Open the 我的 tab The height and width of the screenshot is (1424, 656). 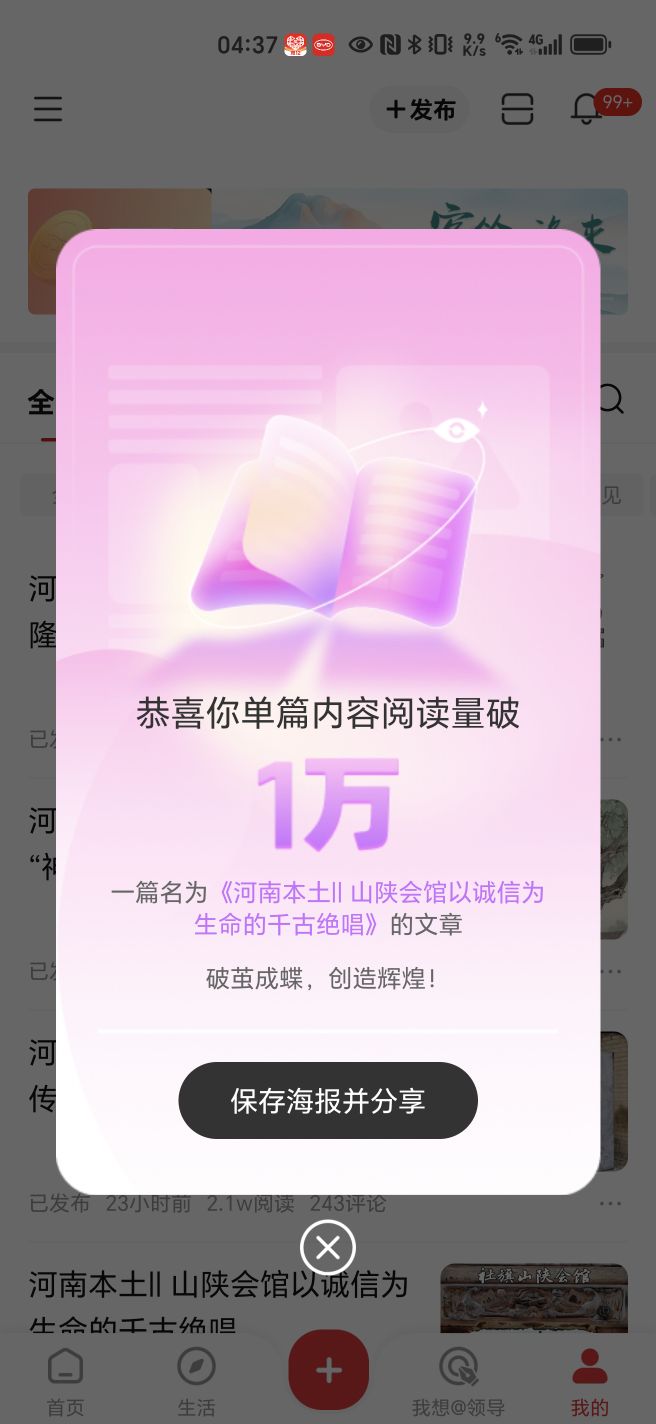(x=589, y=1382)
